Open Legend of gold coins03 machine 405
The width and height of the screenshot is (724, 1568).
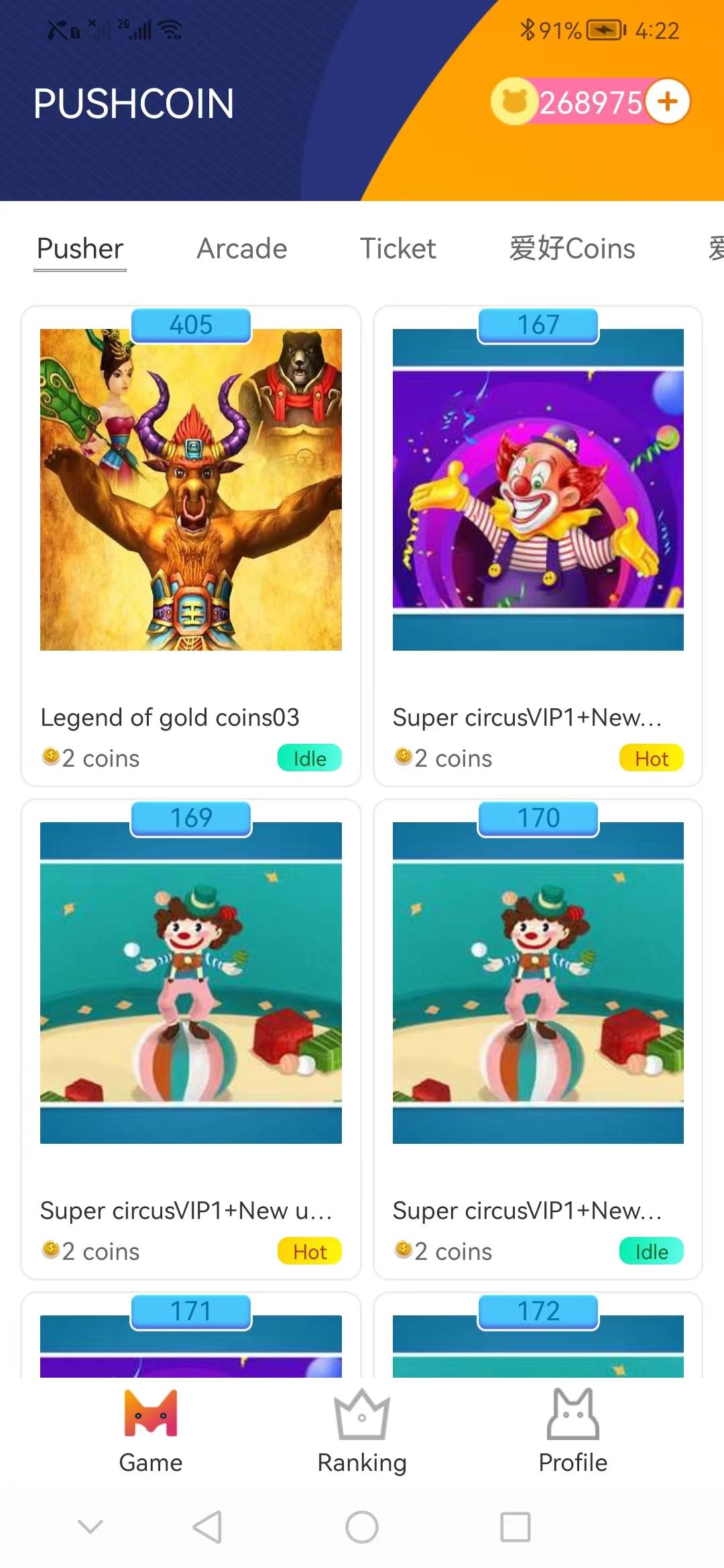click(x=191, y=489)
